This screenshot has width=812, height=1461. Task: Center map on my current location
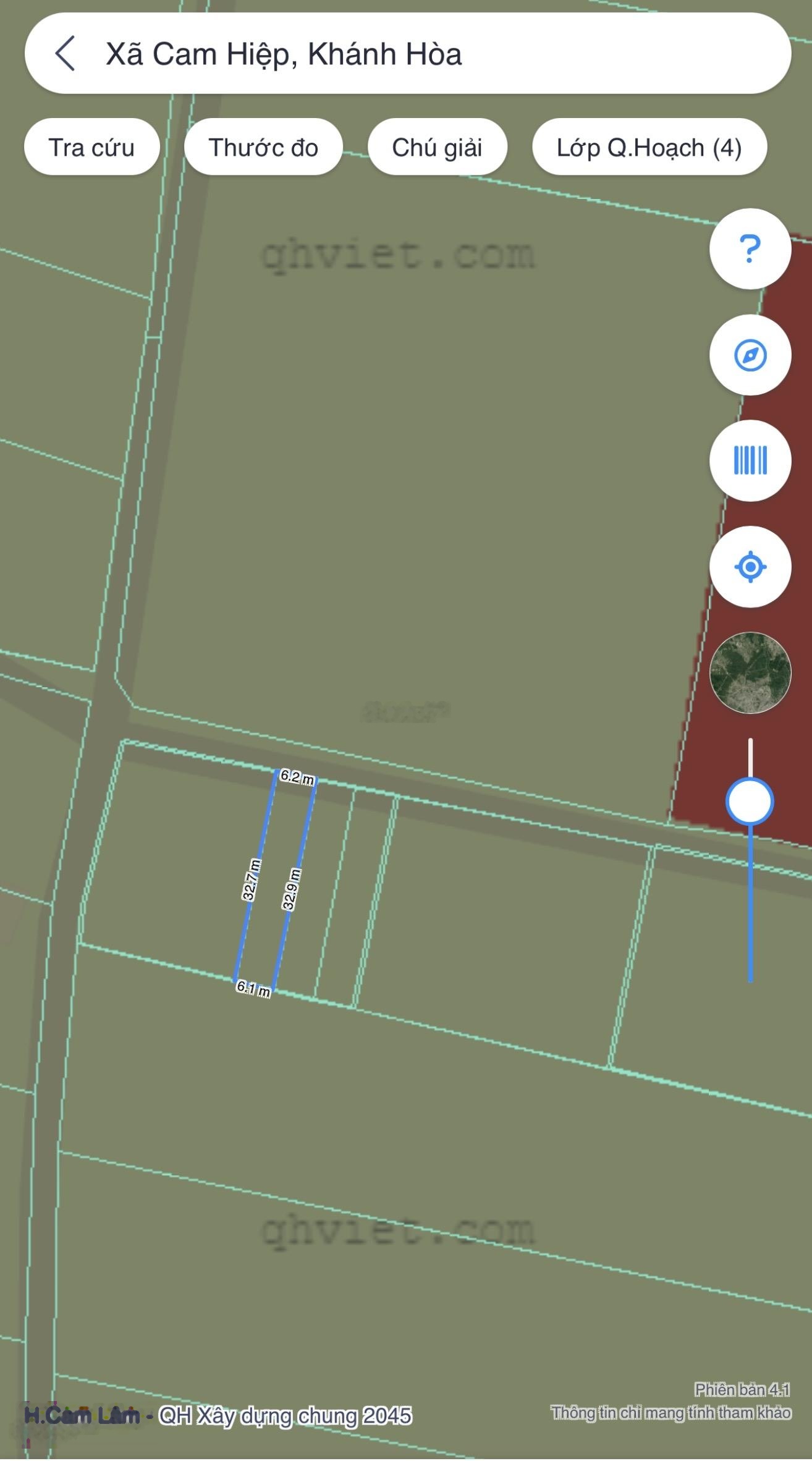coord(750,567)
